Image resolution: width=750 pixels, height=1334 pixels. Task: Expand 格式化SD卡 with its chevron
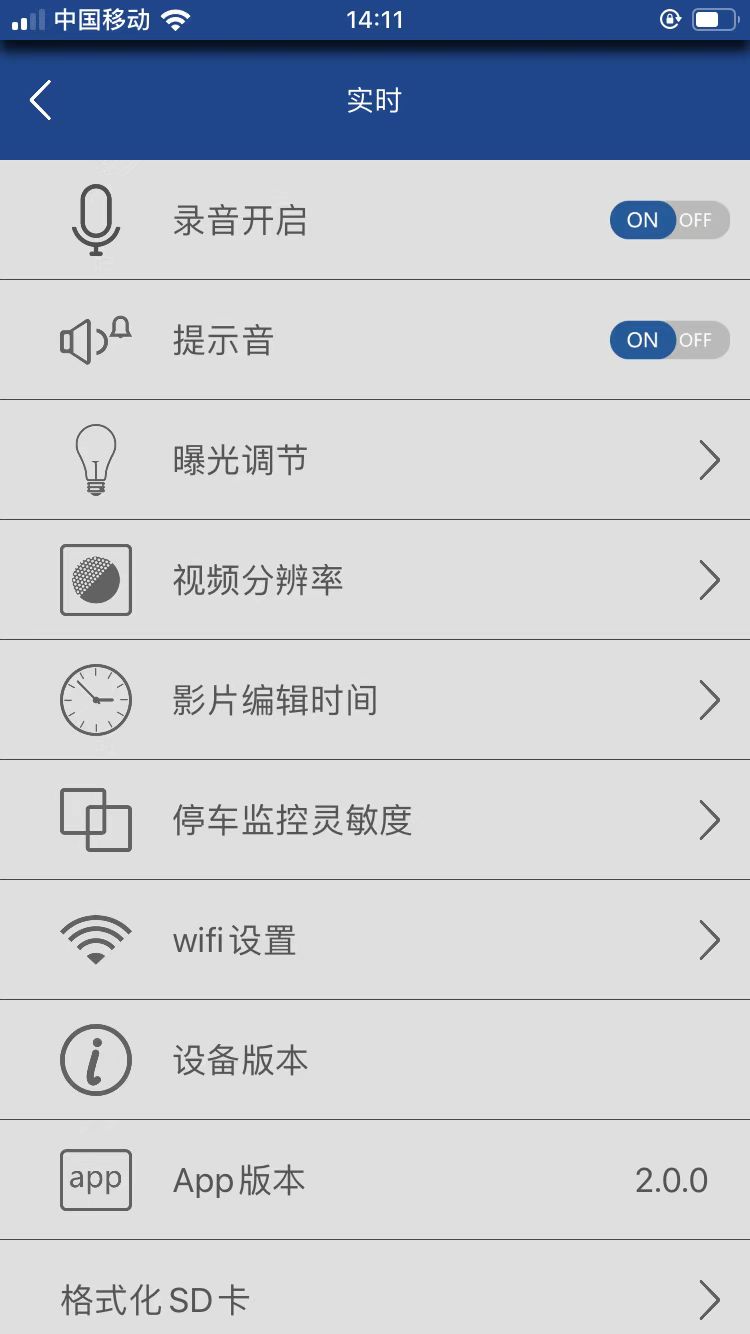tap(710, 1297)
